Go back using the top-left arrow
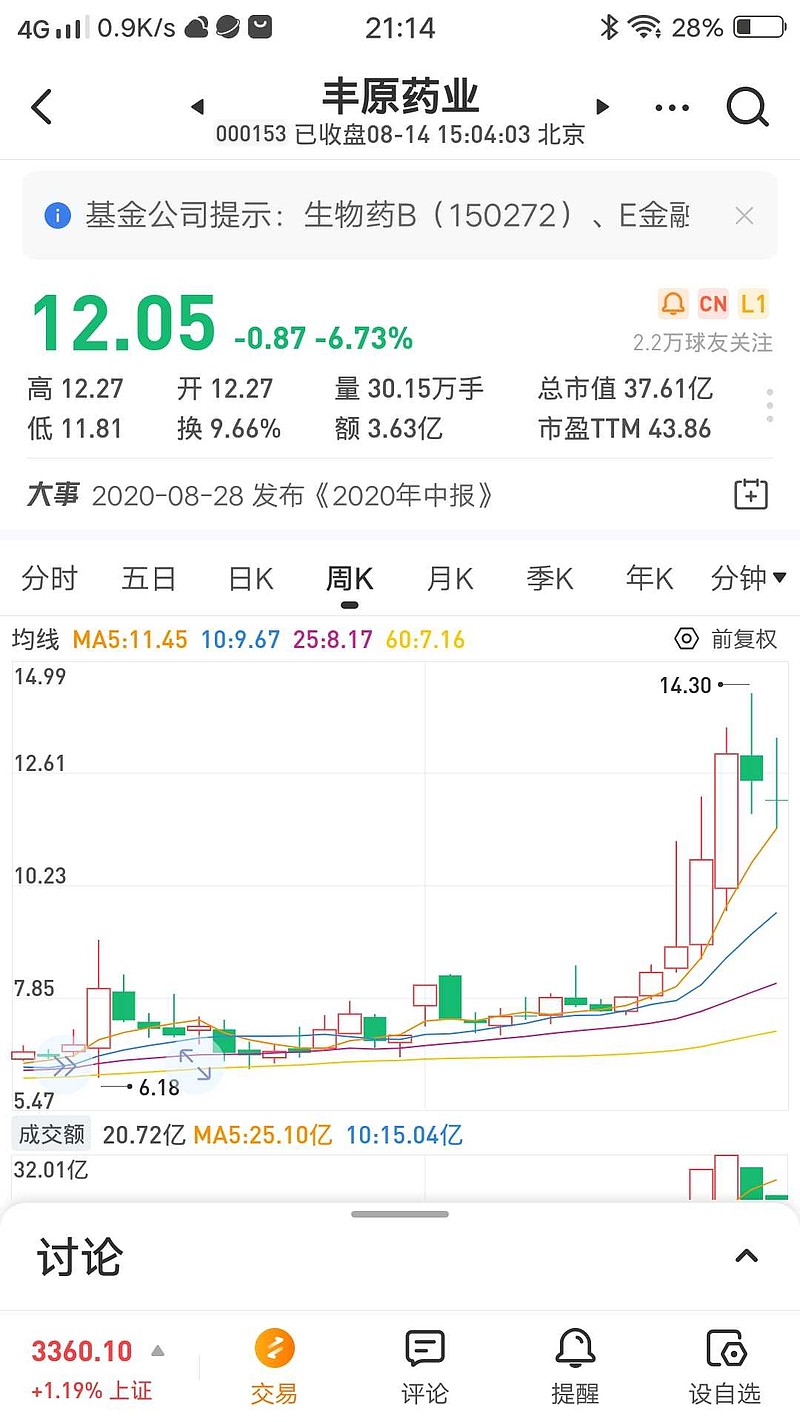 pyautogui.click(x=41, y=107)
